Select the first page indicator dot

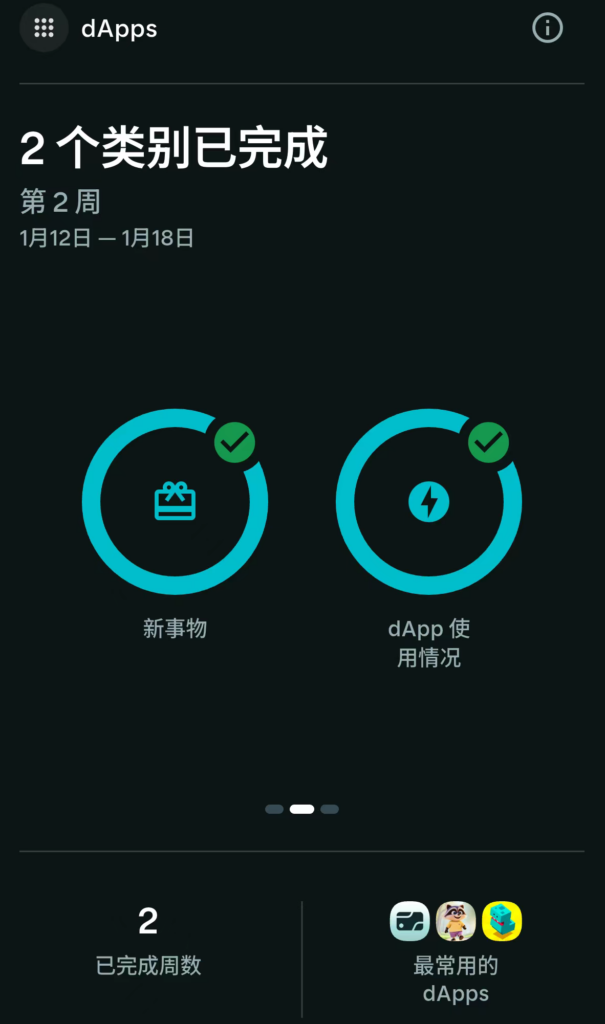(x=274, y=809)
